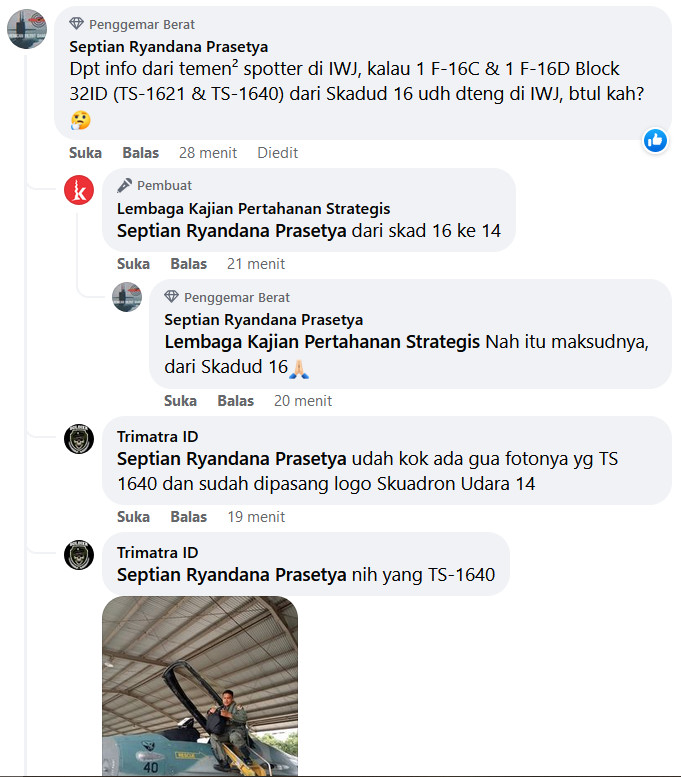Reply to Trimatra ID's 19 menit comment
Viewport: 681px width, 777px height.
click(x=188, y=517)
